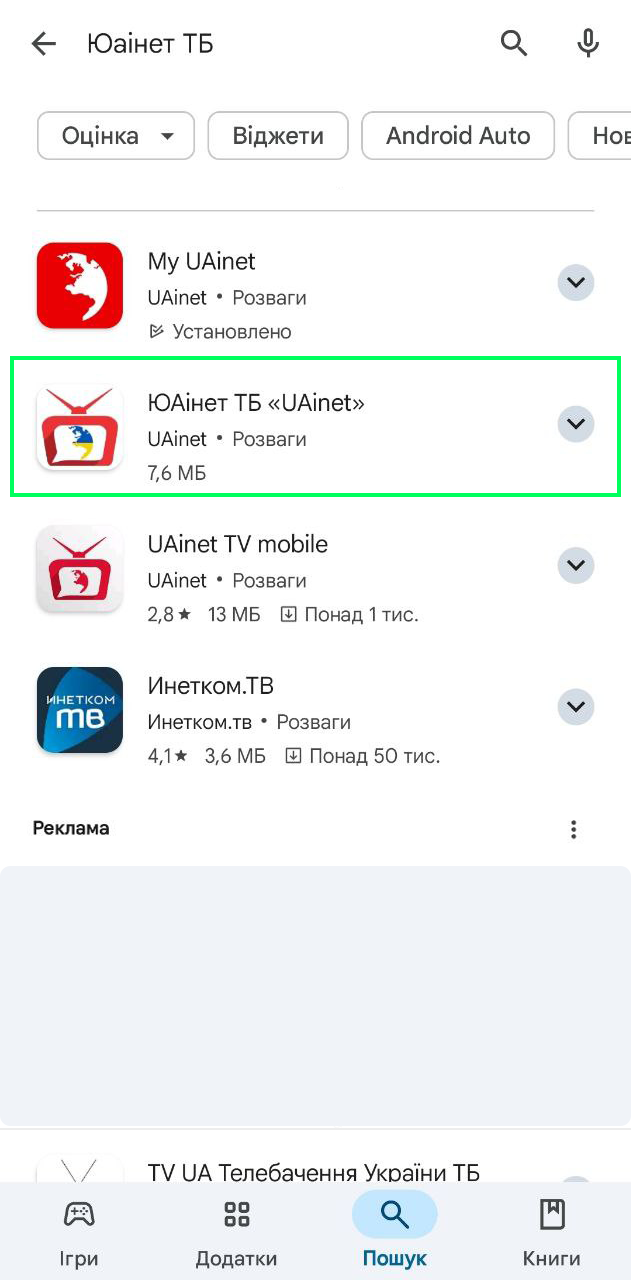Go back using the arrow

[44, 44]
